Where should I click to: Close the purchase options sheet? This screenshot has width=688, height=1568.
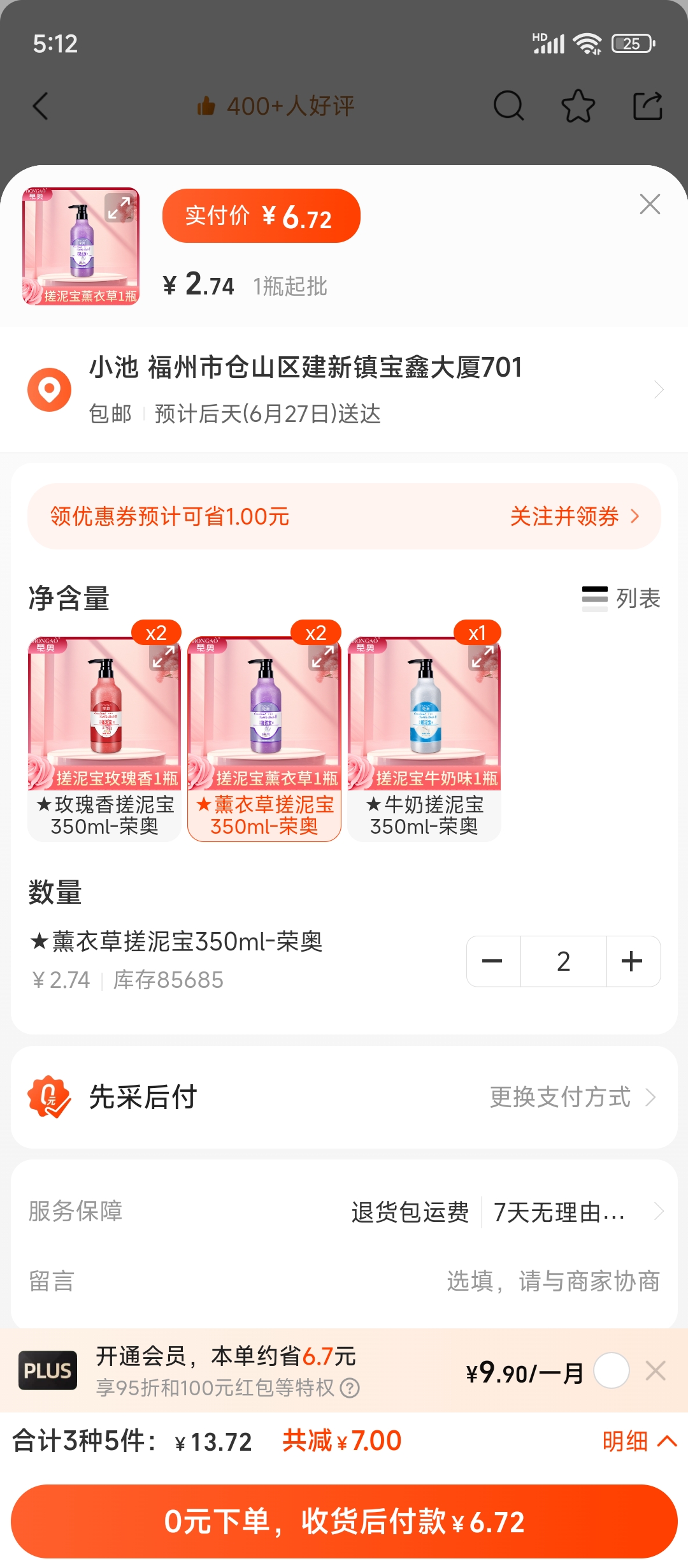650,205
